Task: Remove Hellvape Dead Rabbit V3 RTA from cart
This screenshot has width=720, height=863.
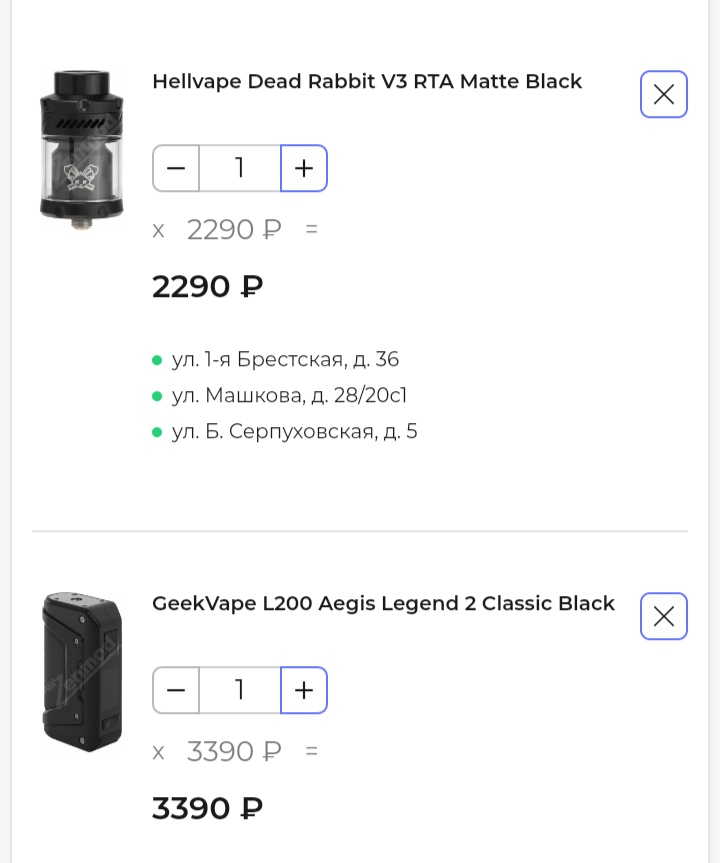Action: pos(664,95)
